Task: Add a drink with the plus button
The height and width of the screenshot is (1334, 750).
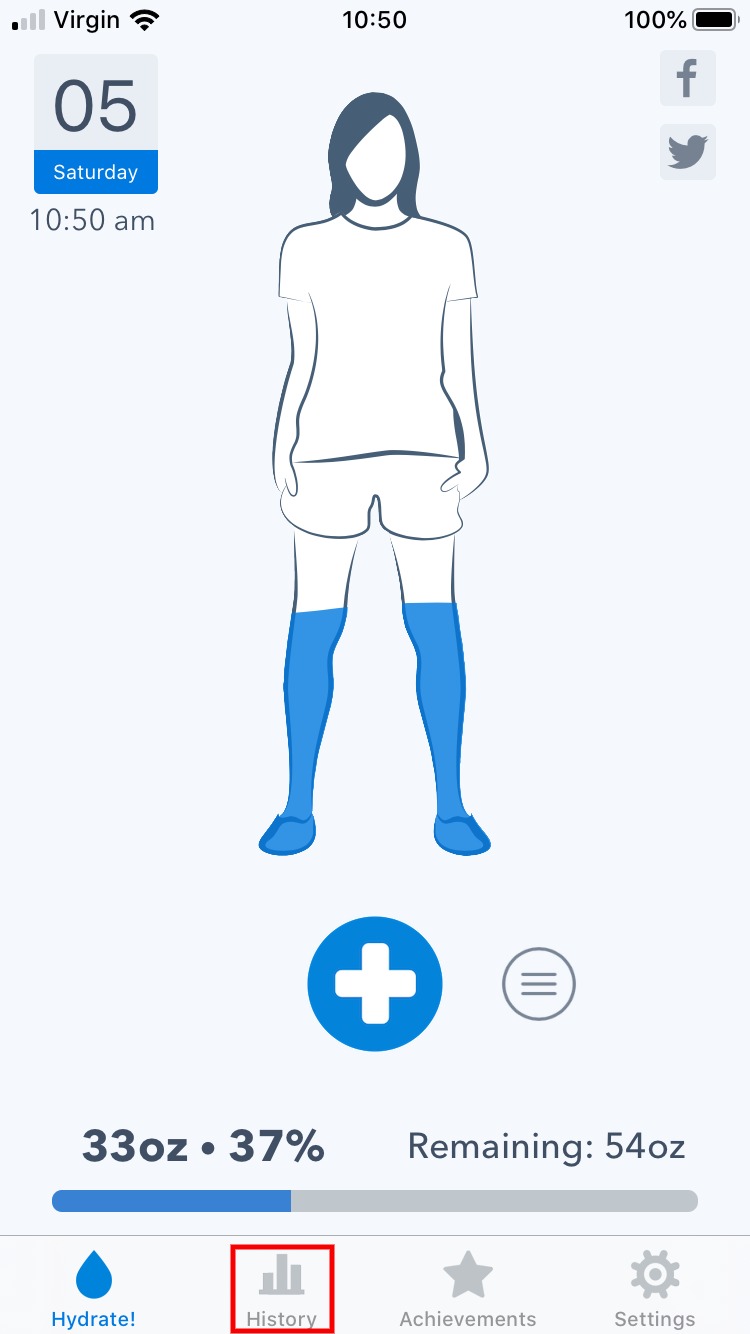Action: [375, 983]
